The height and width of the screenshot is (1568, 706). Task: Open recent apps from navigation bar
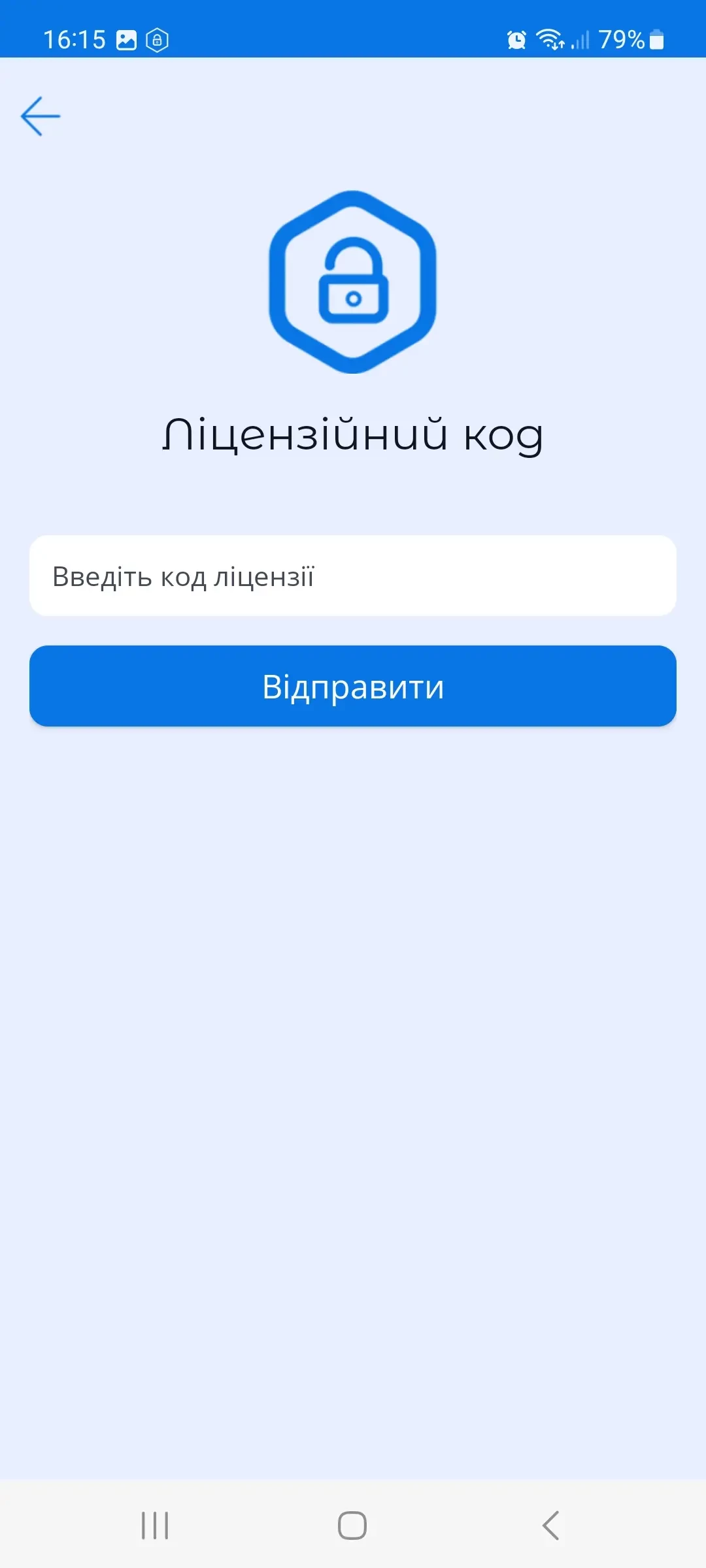pyautogui.click(x=155, y=1526)
